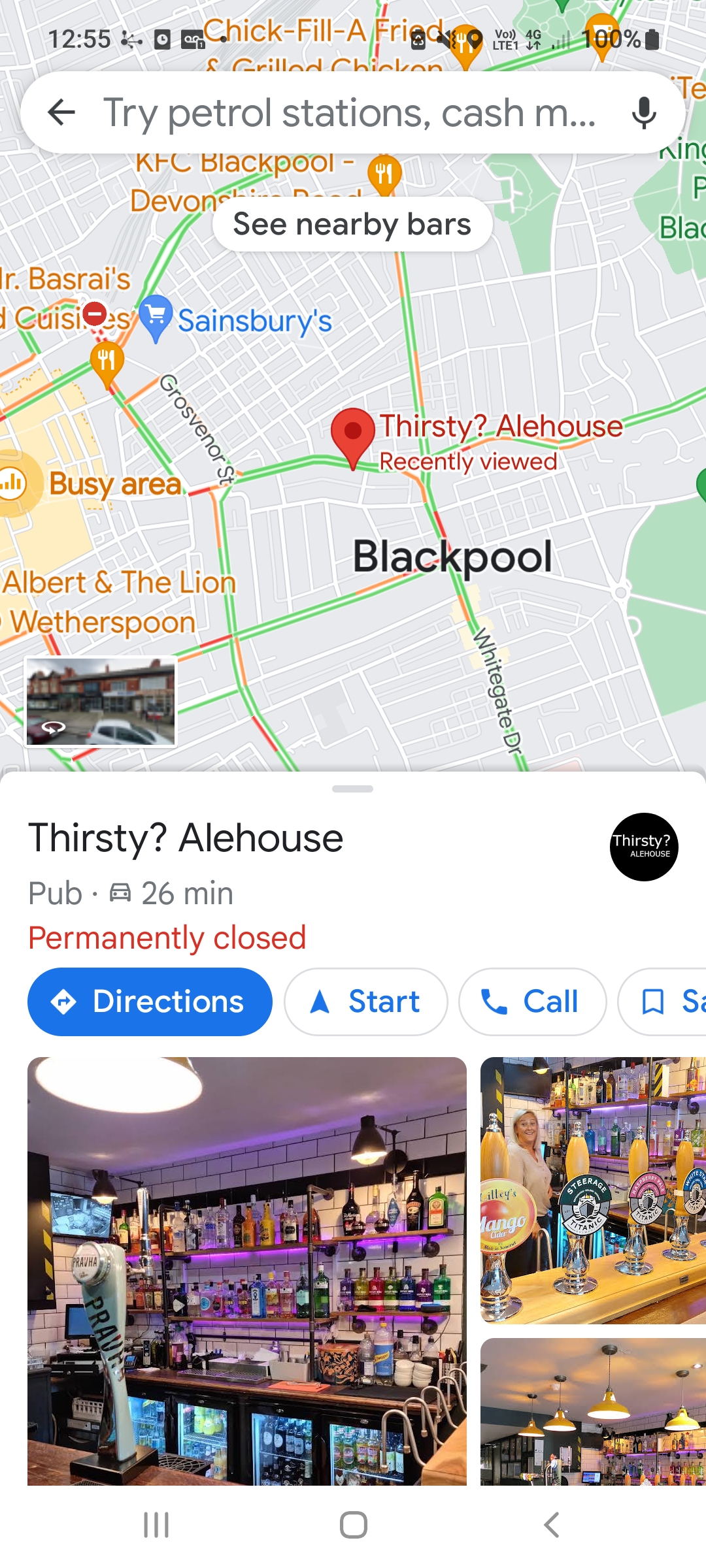Call Thirsty? Alehouse

[x=532, y=1002]
